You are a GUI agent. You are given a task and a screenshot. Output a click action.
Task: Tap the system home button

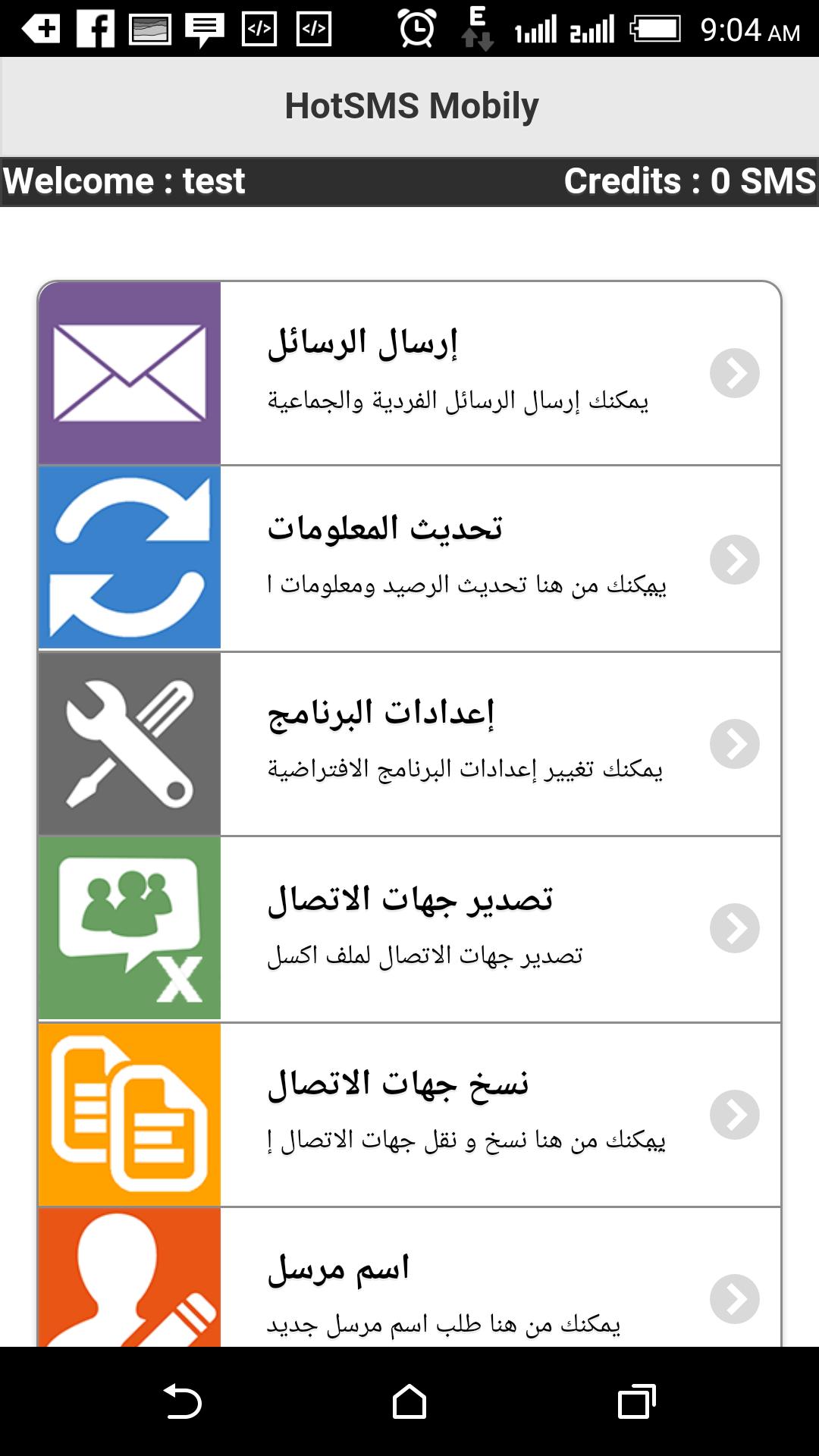pos(409,1401)
